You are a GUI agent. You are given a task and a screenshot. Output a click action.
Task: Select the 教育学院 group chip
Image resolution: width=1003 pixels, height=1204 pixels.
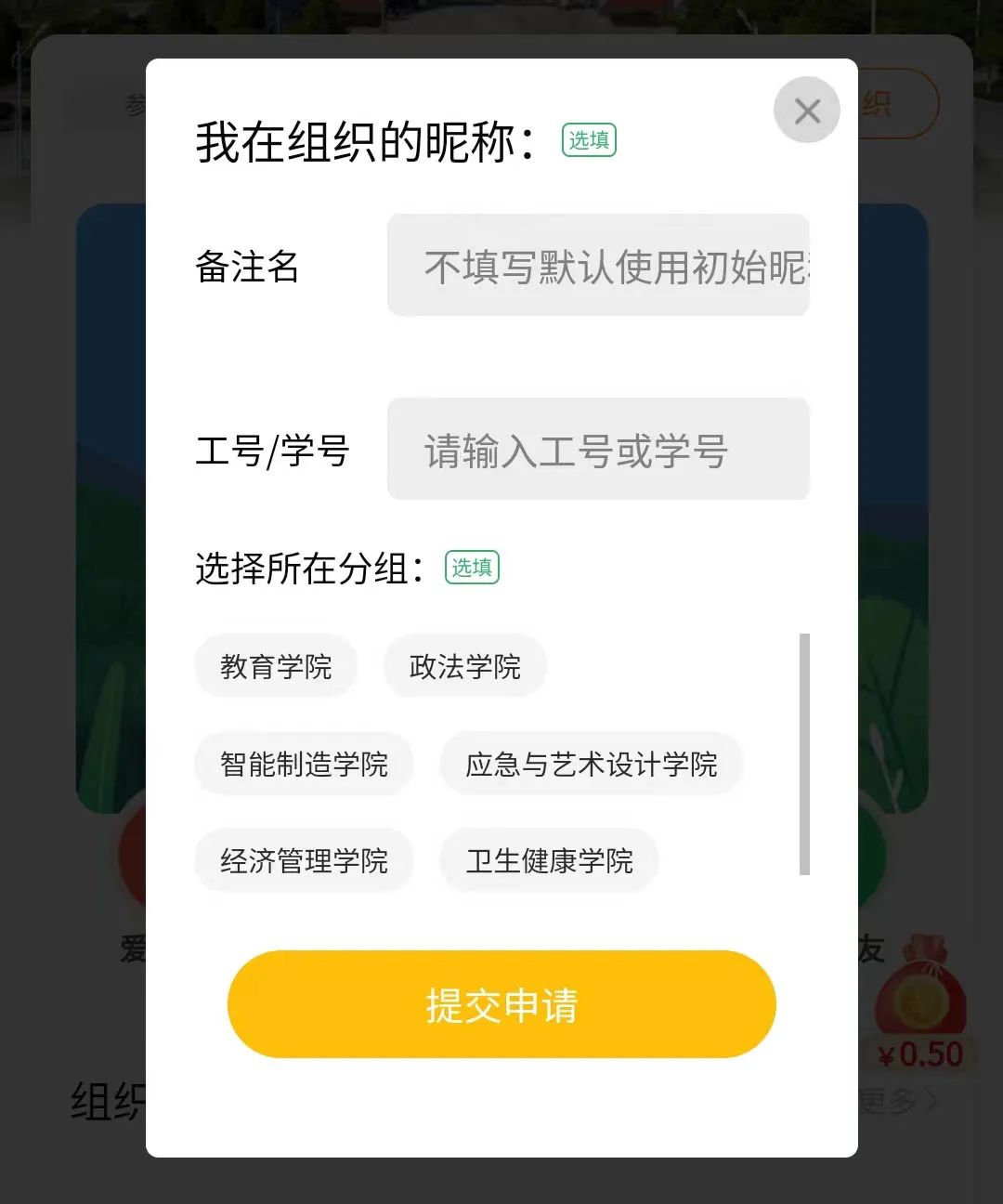tap(276, 666)
